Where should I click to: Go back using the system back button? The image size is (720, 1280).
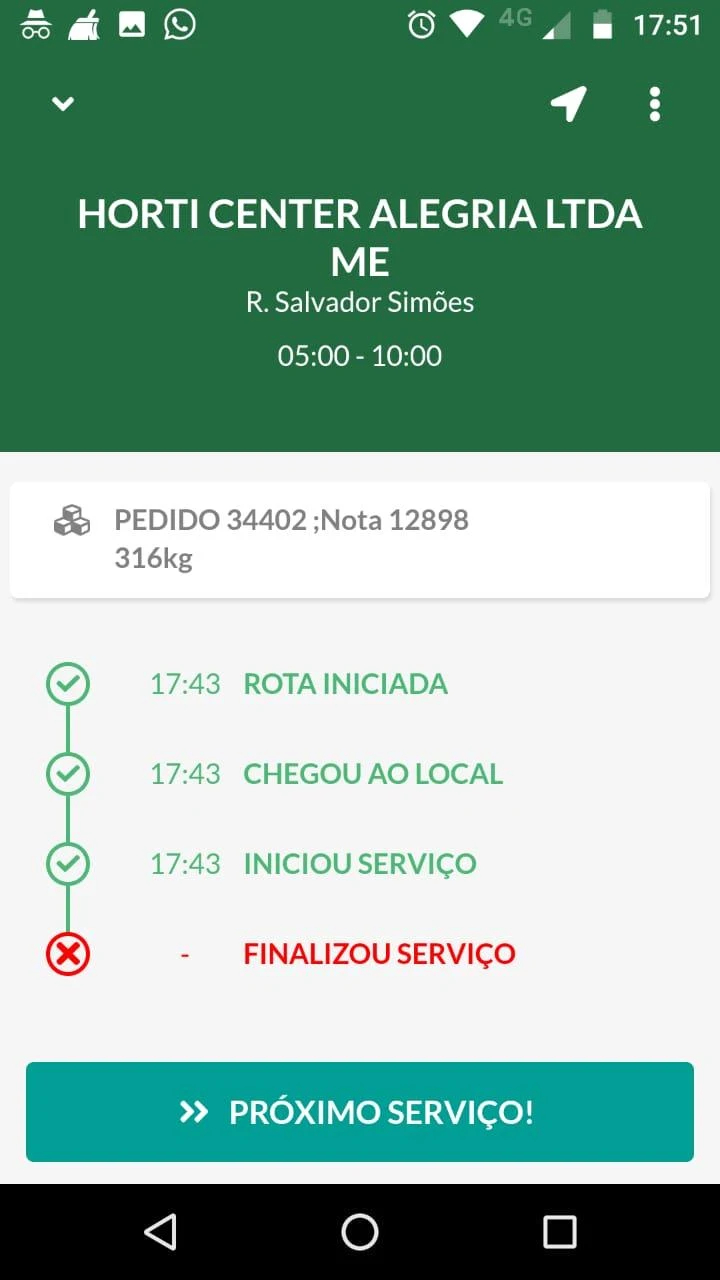point(160,1232)
